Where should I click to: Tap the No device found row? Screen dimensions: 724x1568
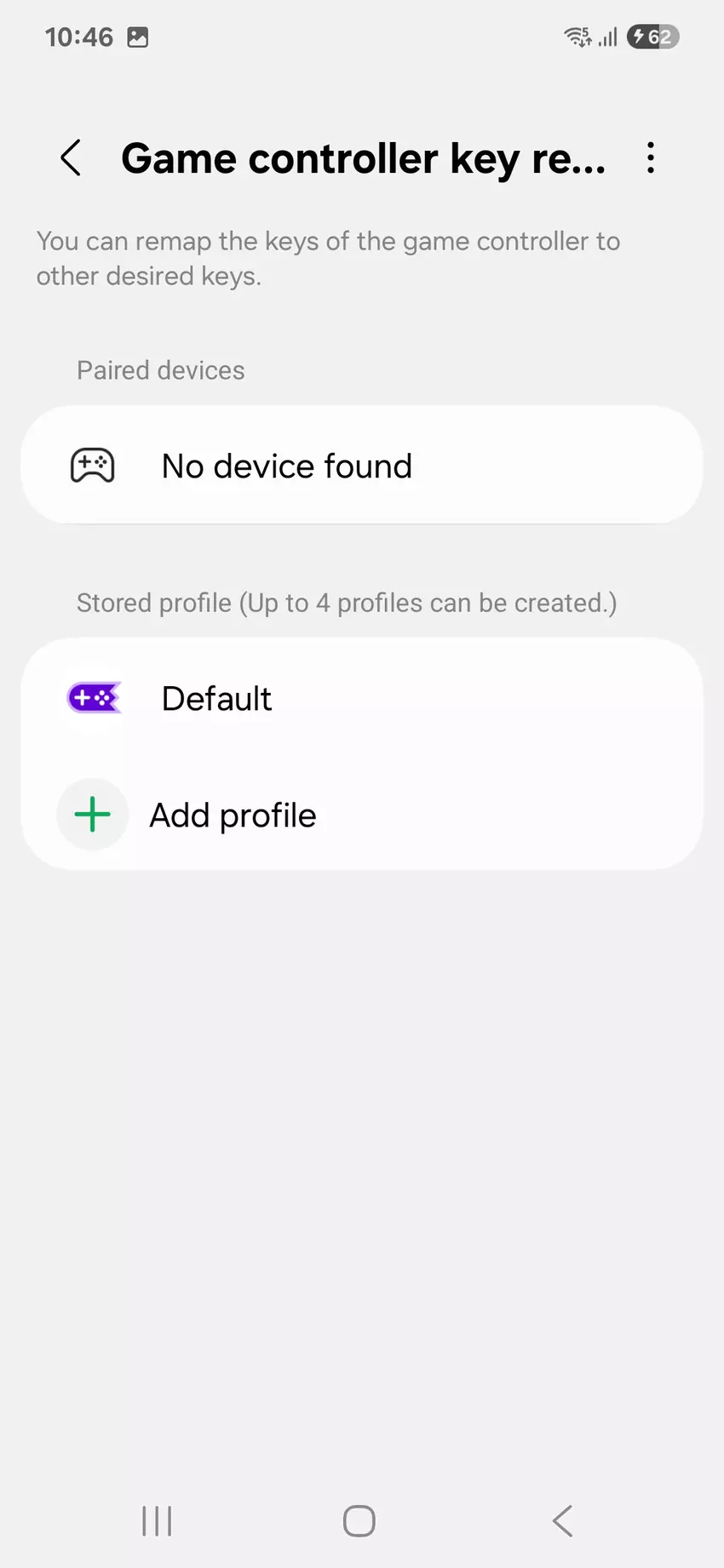click(361, 466)
